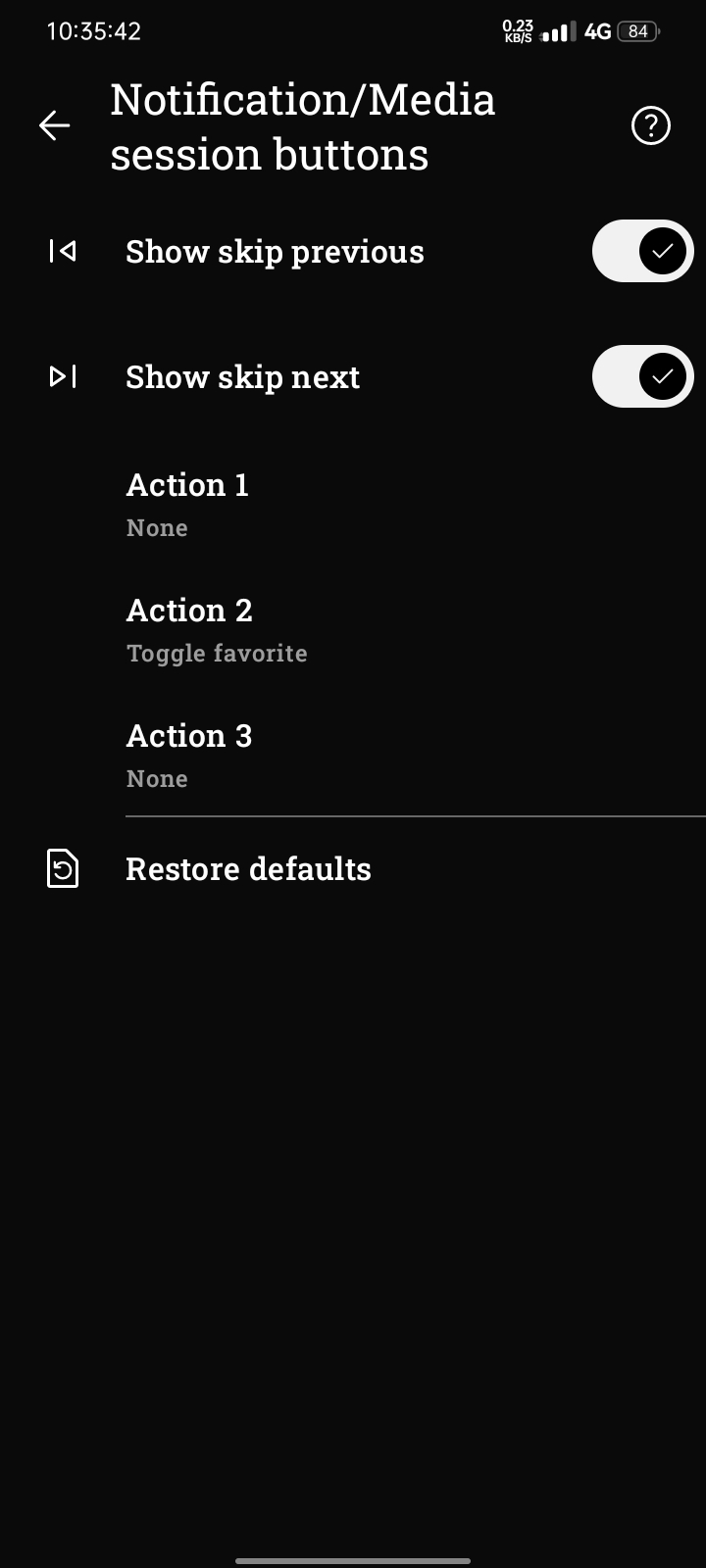Go back using the arrow icon

pos(54,125)
